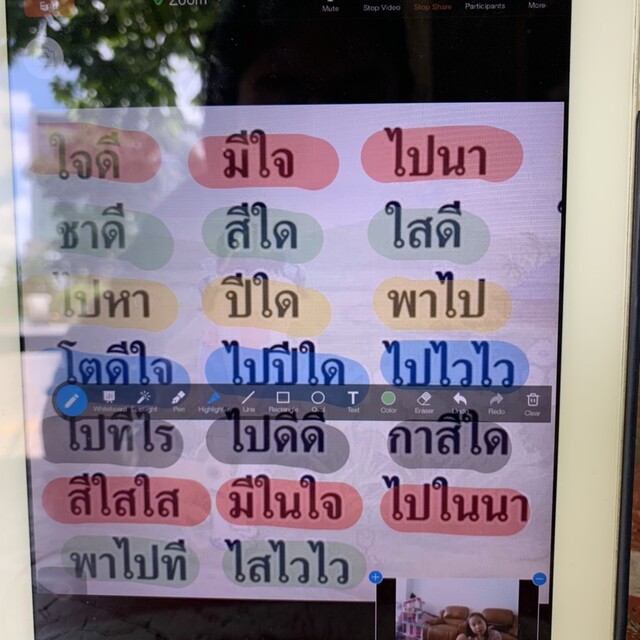
Task: Minimize the video thumbnail with minus button
Action: tap(540, 578)
